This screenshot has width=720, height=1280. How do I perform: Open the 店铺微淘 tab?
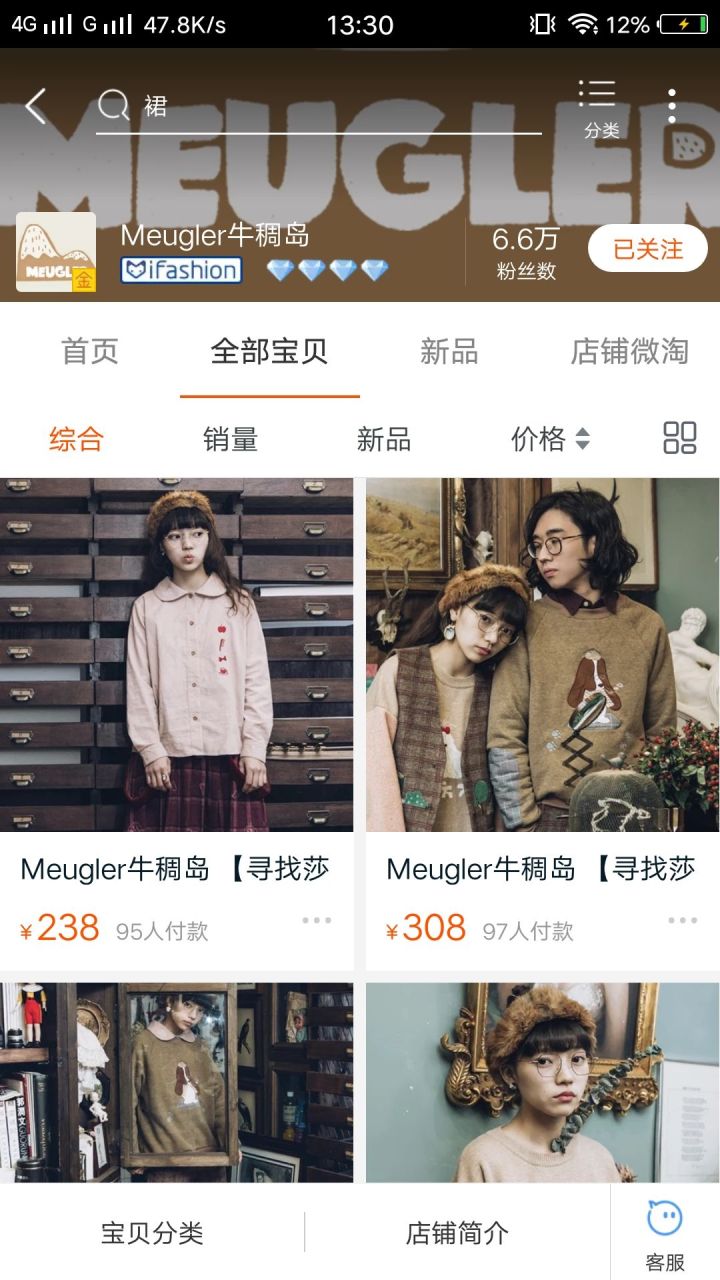coord(629,351)
